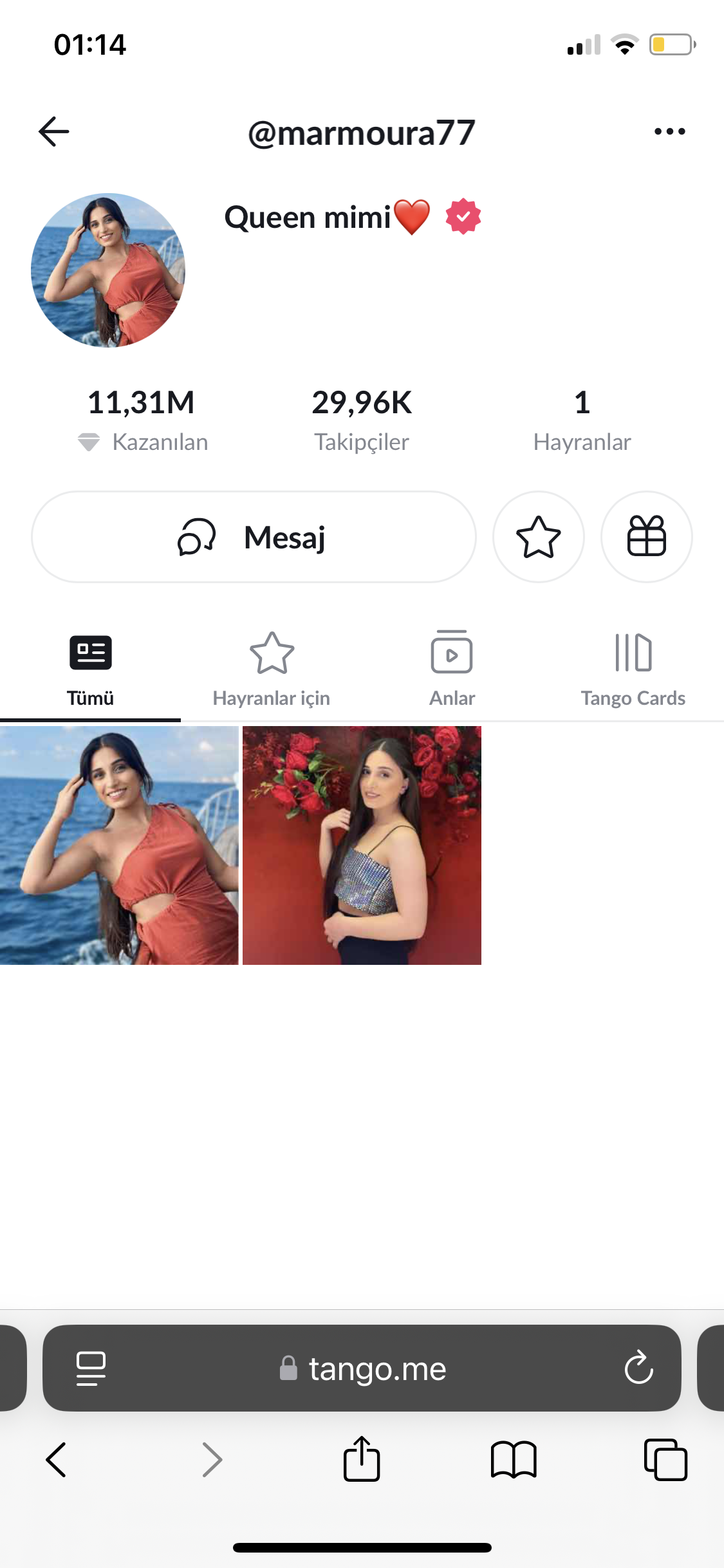Show all open Safari tabs

click(x=665, y=1459)
